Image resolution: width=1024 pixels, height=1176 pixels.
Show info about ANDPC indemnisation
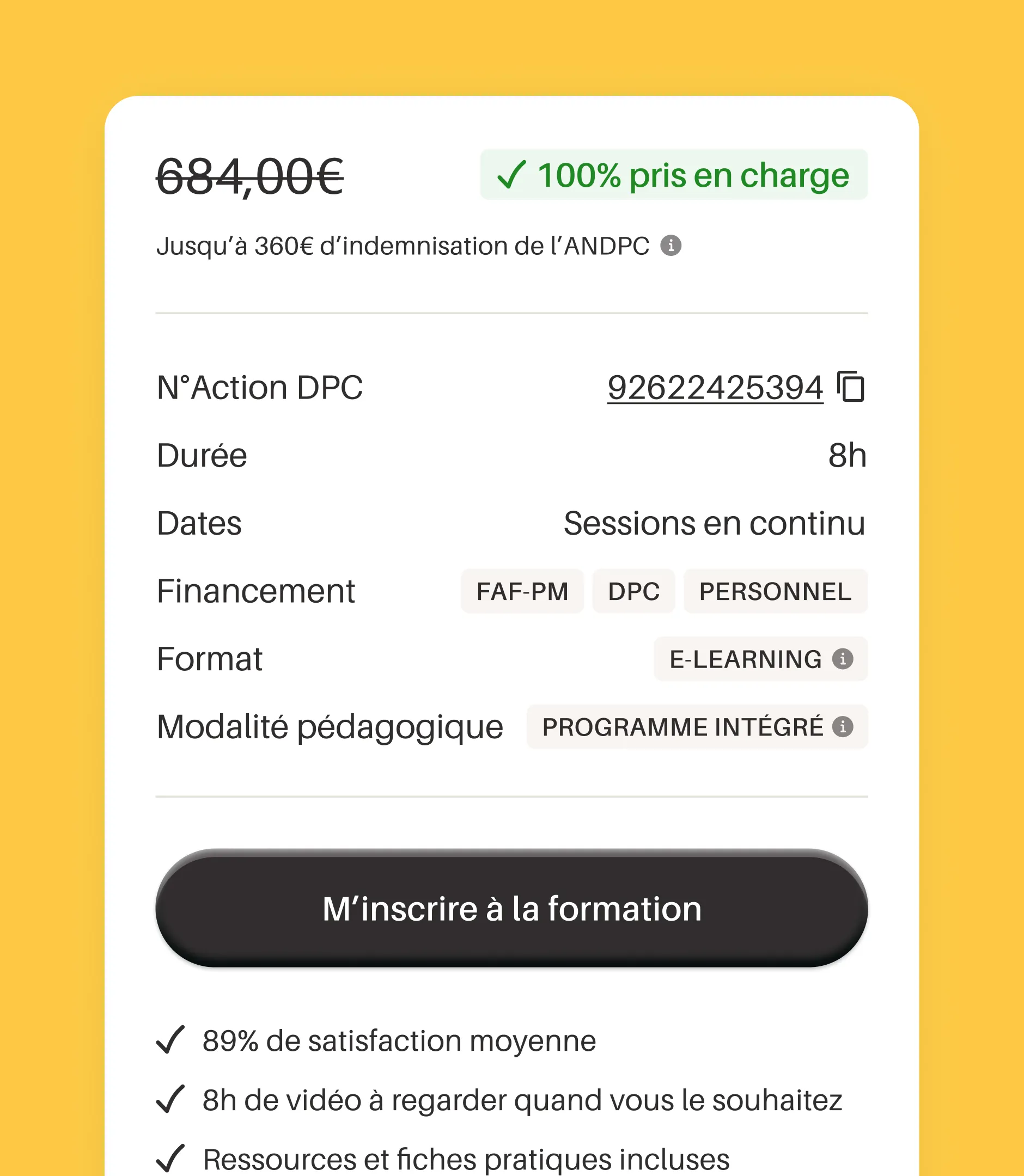[x=671, y=246]
